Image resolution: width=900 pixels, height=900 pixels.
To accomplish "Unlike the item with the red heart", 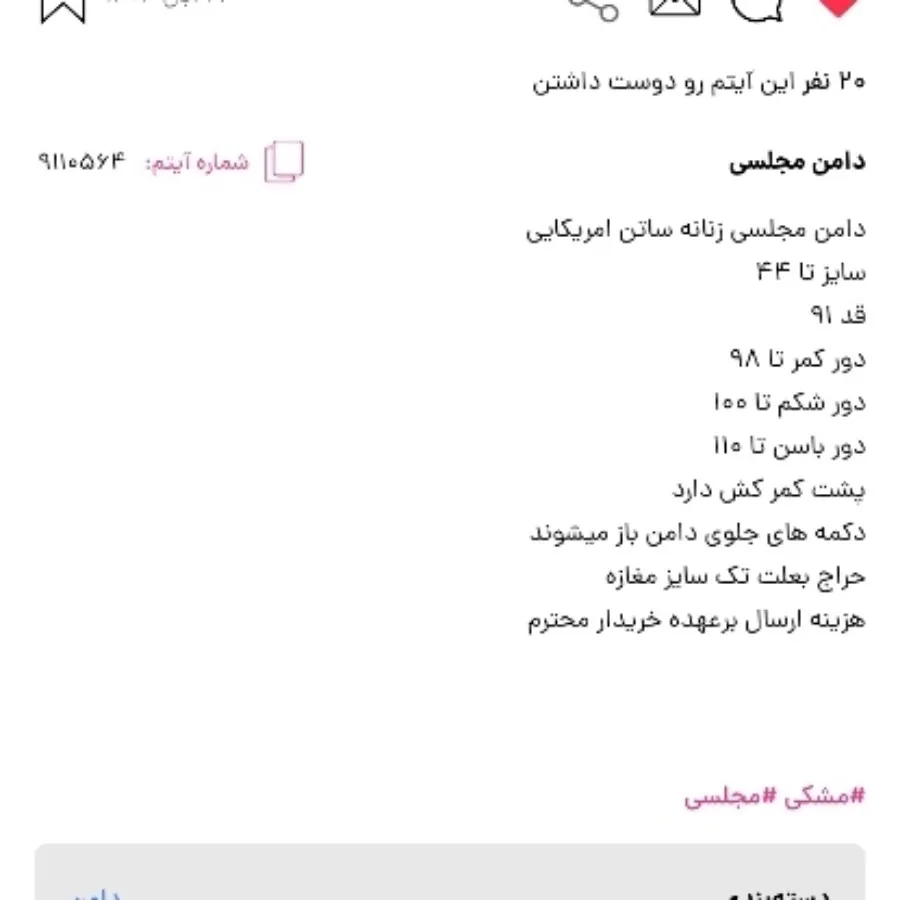I will 838,5.
